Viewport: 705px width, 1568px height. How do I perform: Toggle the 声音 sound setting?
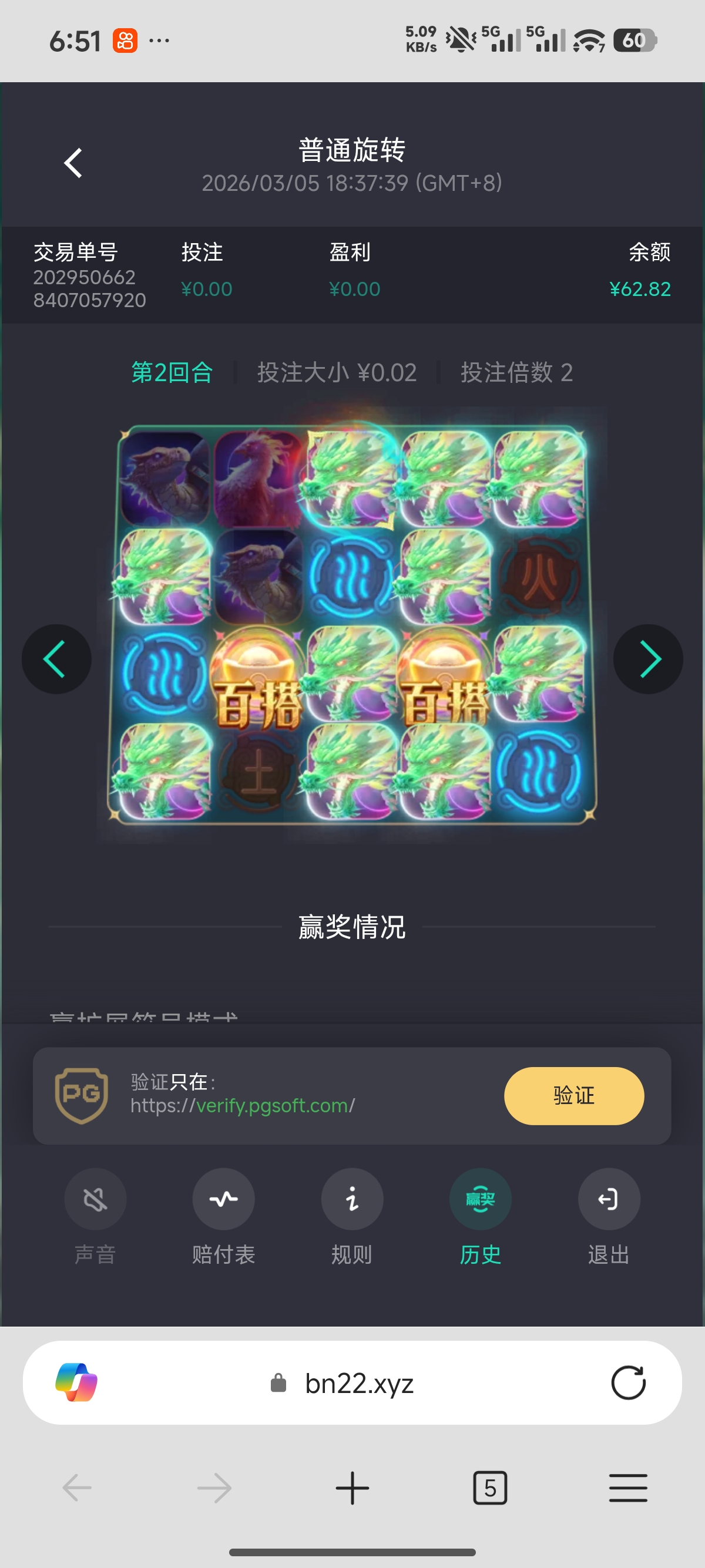coord(95,1200)
